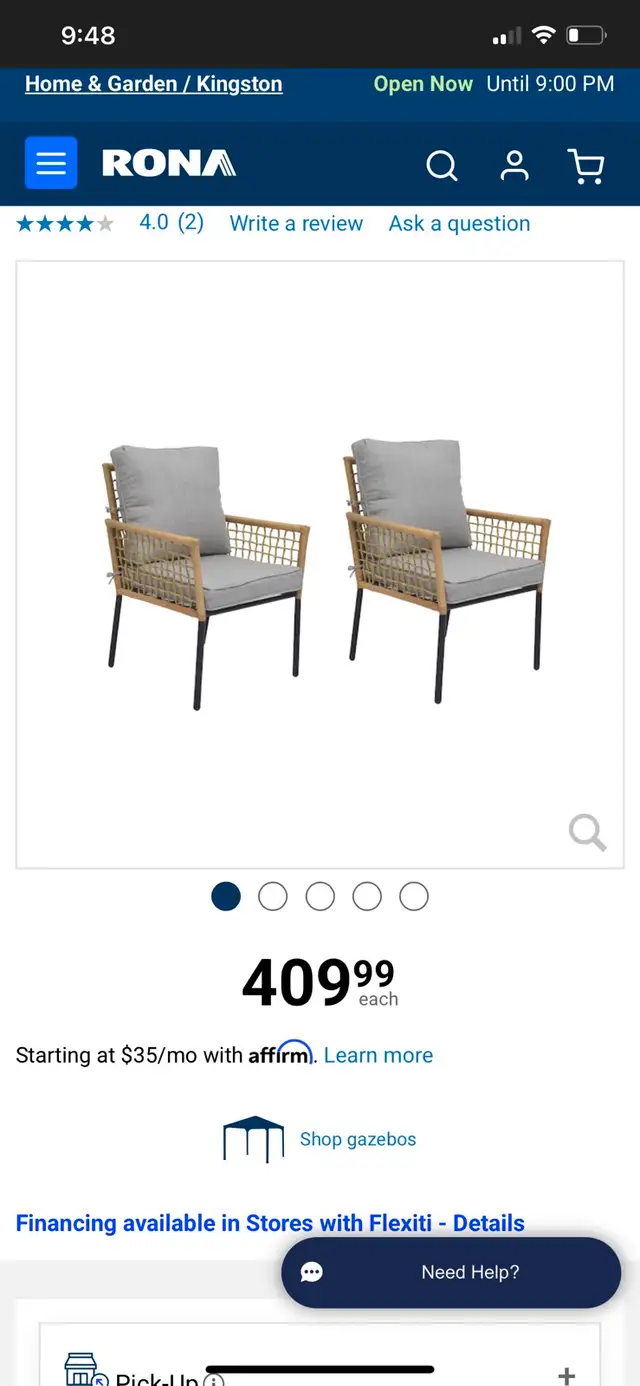View the shopping cart
640x1386 pixels.
[586, 165]
